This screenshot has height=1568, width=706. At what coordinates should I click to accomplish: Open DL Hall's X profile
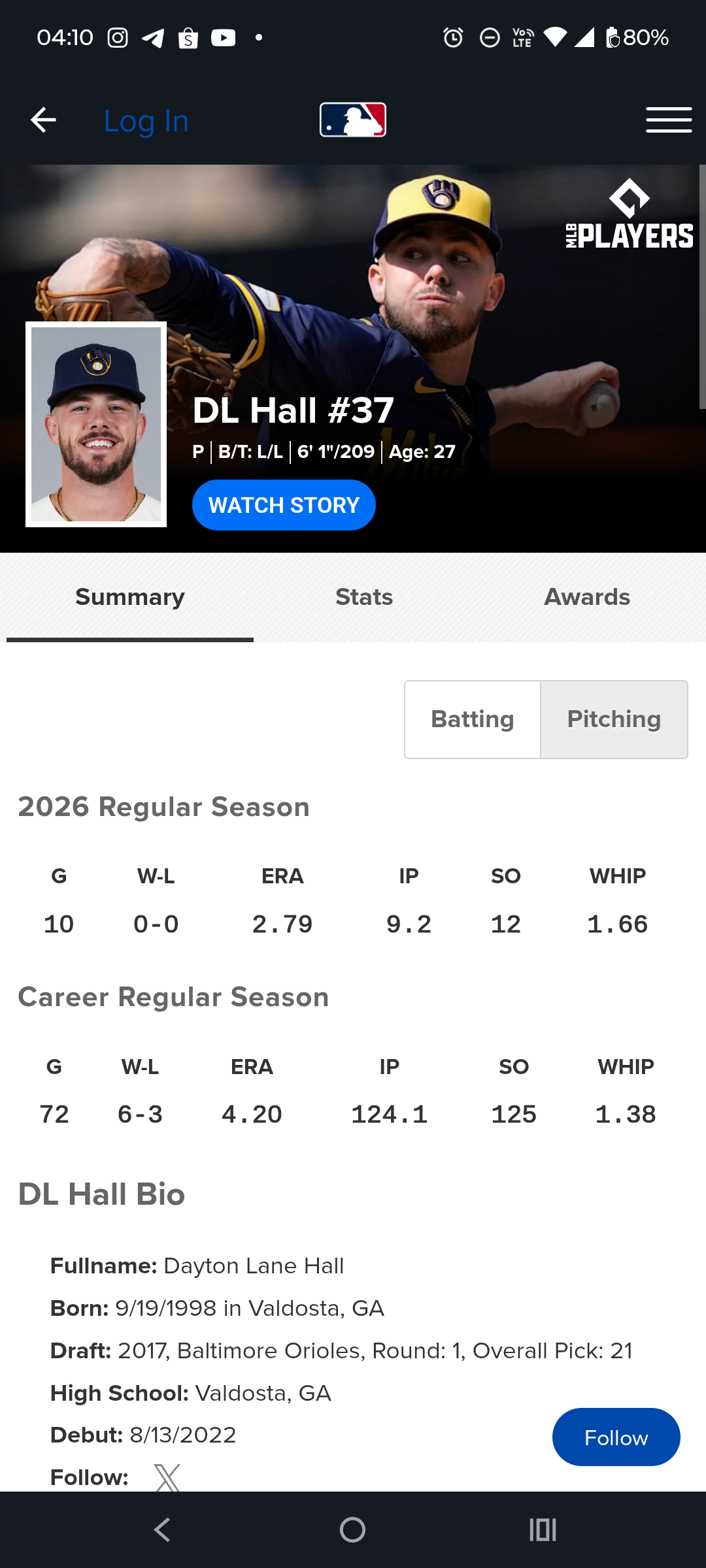[x=167, y=1478]
